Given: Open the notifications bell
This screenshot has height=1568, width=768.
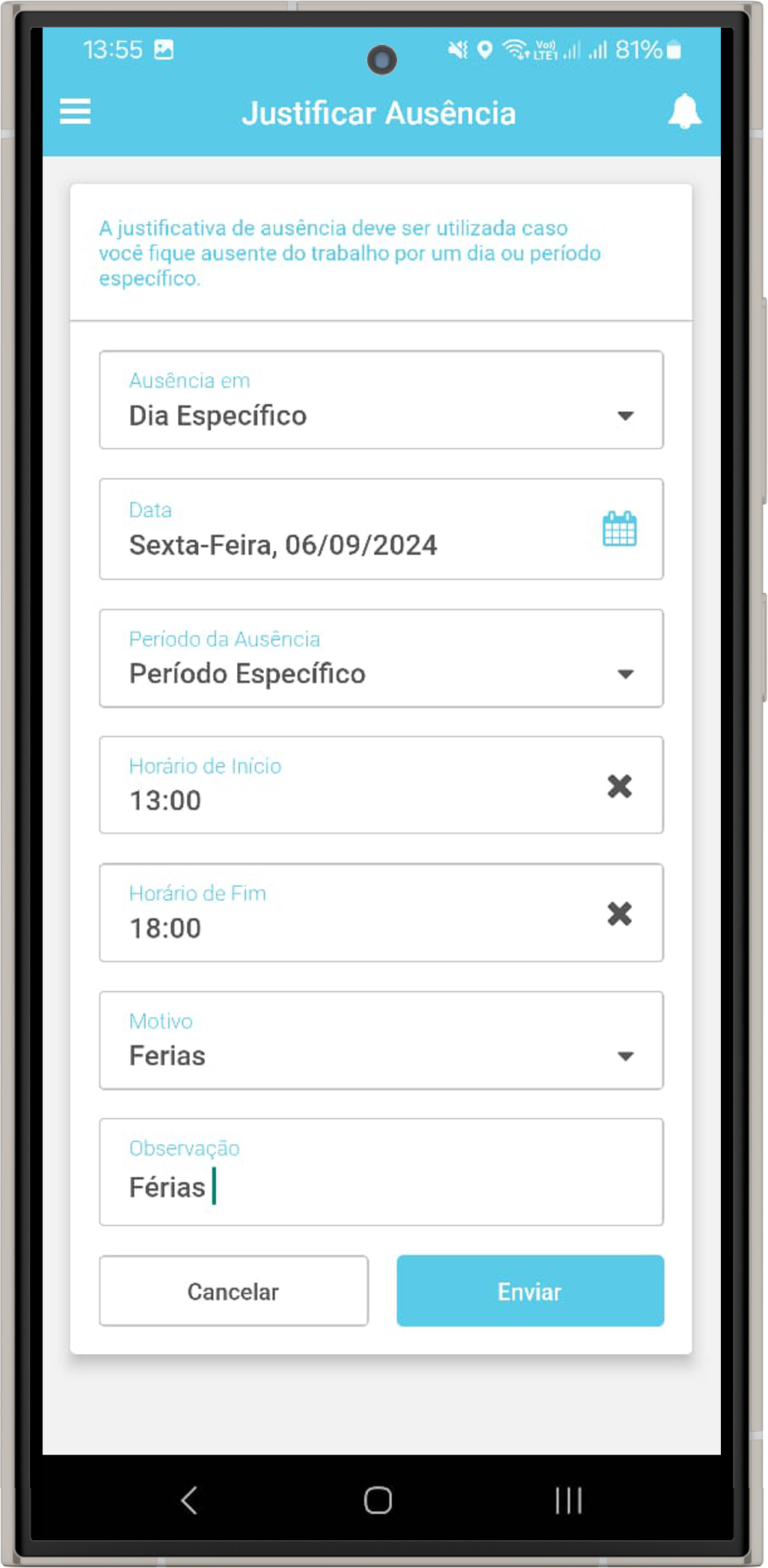Looking at the screenshot, I should [x=683, y=112].
